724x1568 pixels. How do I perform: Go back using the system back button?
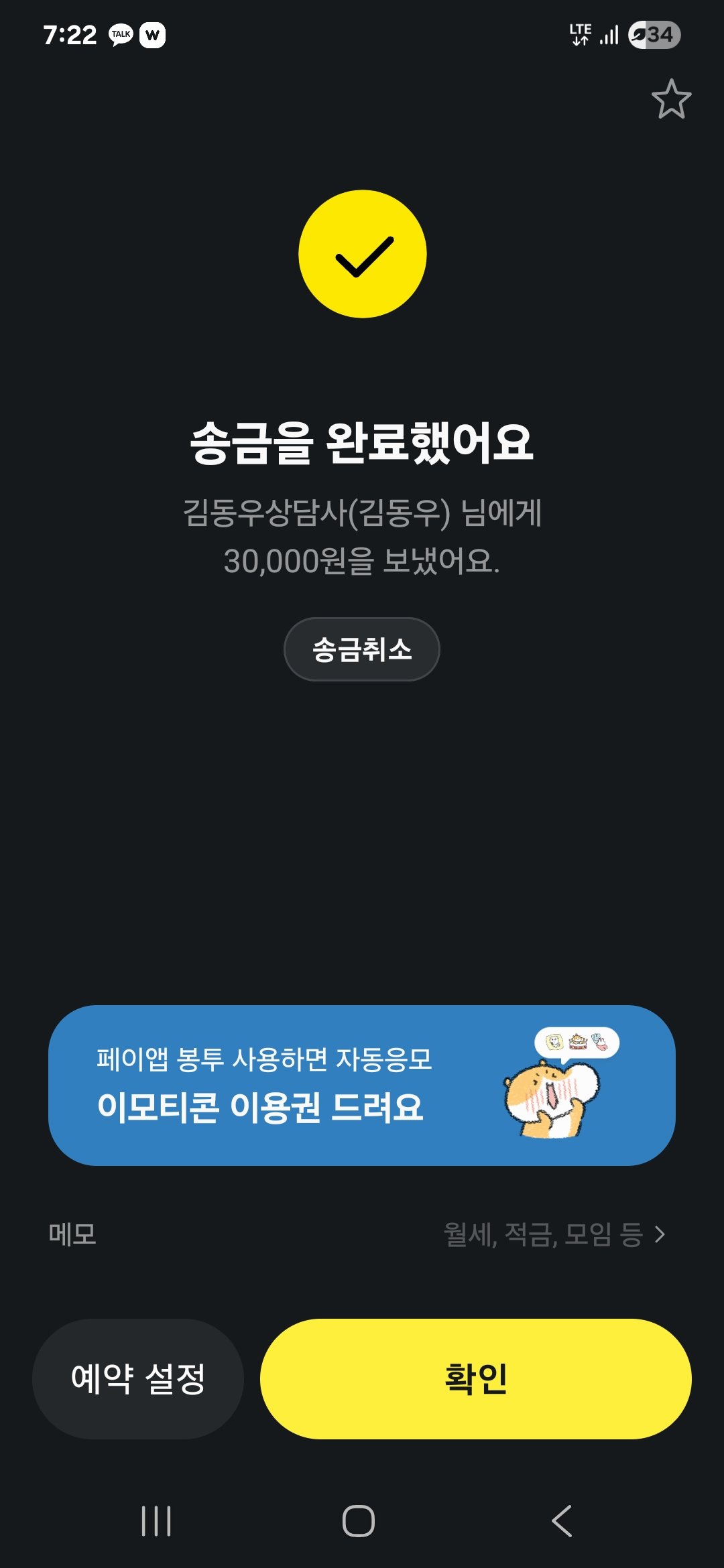(562, 1521)
